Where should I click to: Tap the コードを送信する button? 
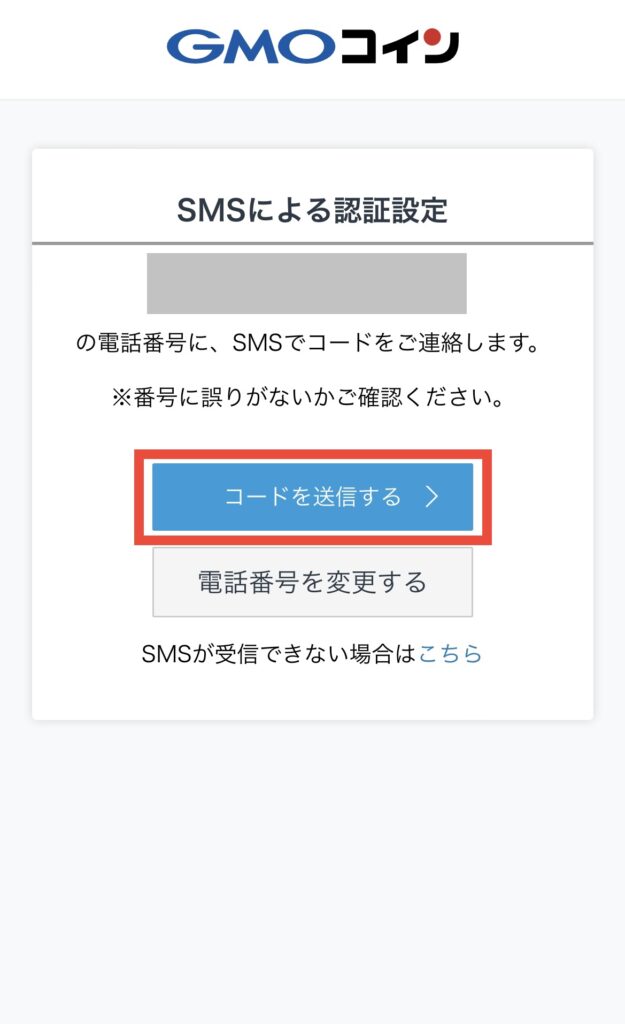click(x=312, y=497)
